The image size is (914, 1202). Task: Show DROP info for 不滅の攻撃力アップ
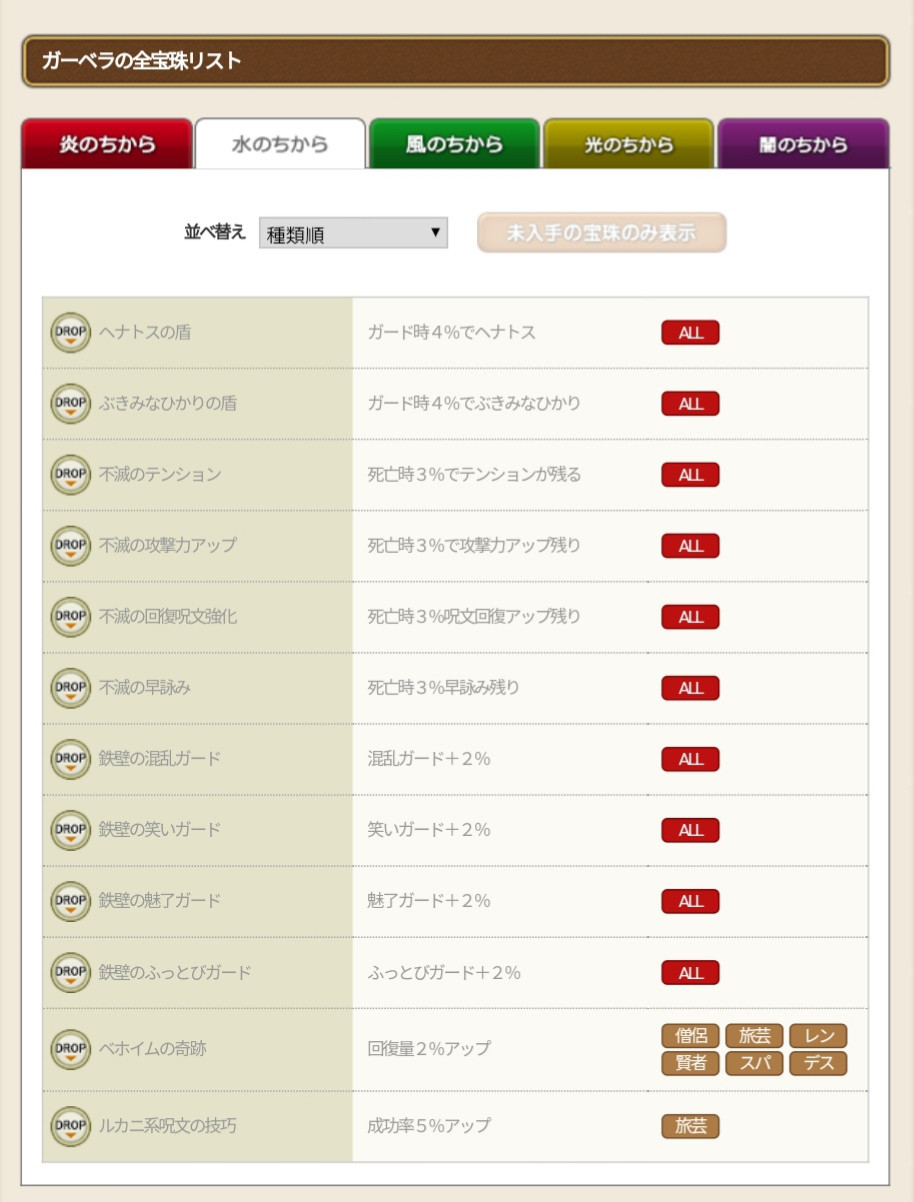[x=70, y=546]
